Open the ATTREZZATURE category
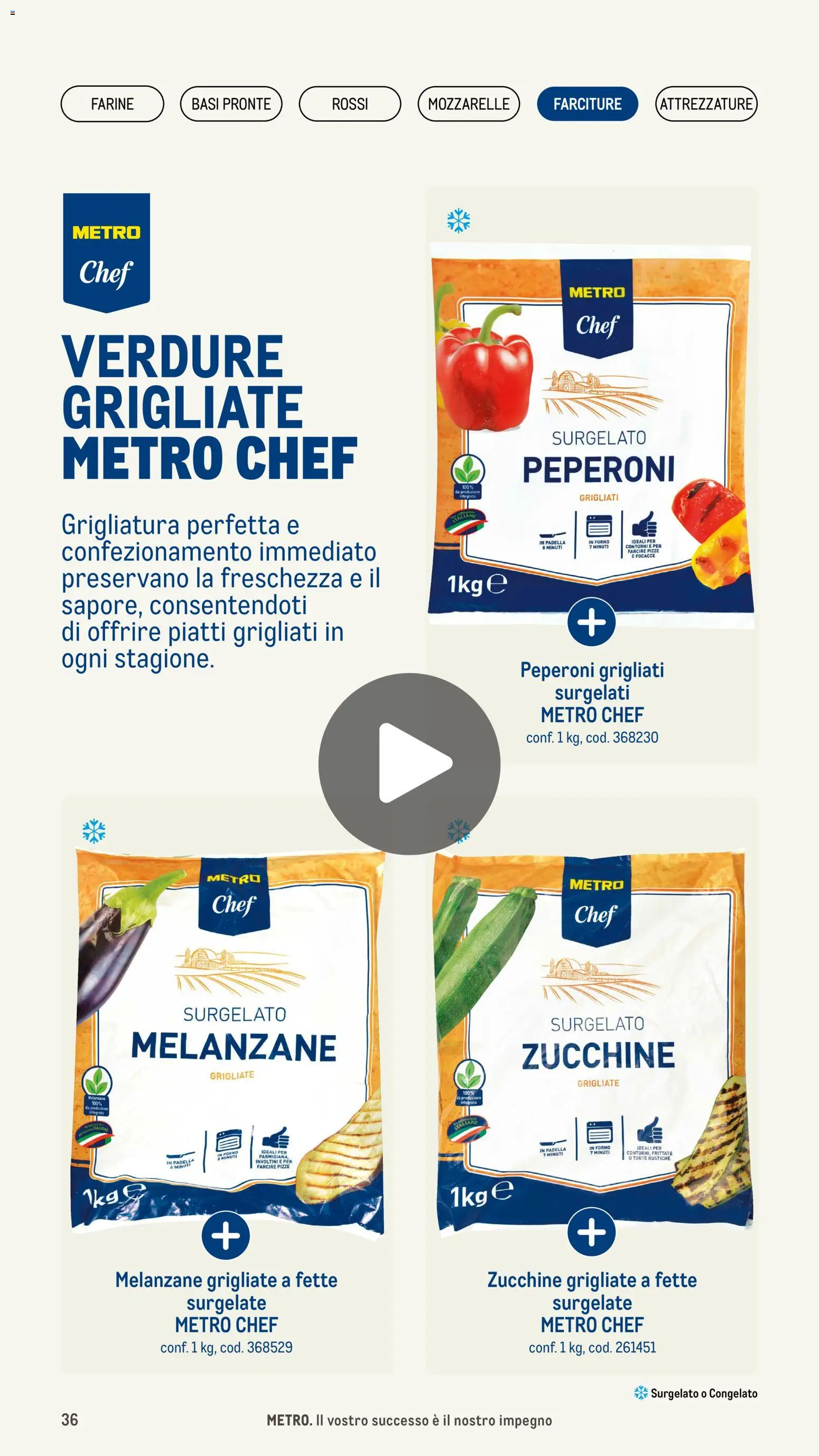The height and width of the screenshot is (1456, 819). pyautogui.click(x=706, y=104)
